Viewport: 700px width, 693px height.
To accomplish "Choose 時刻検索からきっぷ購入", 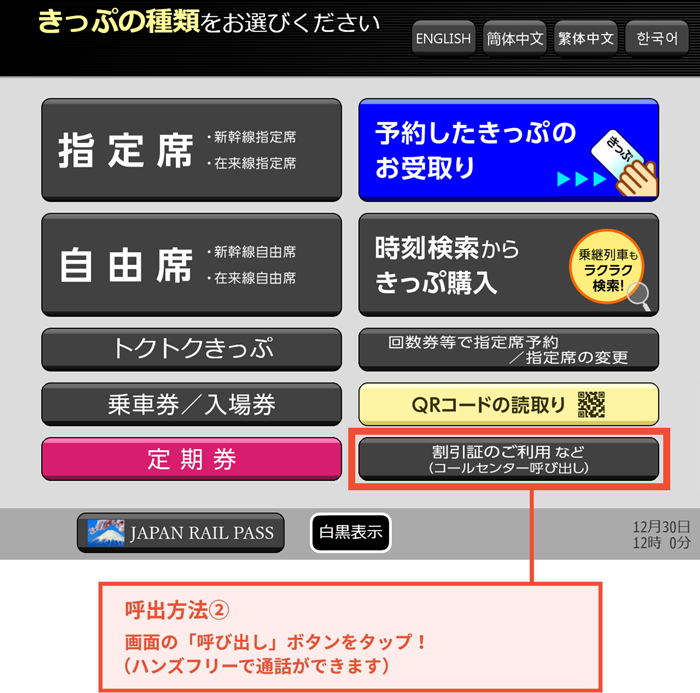I will pyautogui.click(x=508, y=264).
